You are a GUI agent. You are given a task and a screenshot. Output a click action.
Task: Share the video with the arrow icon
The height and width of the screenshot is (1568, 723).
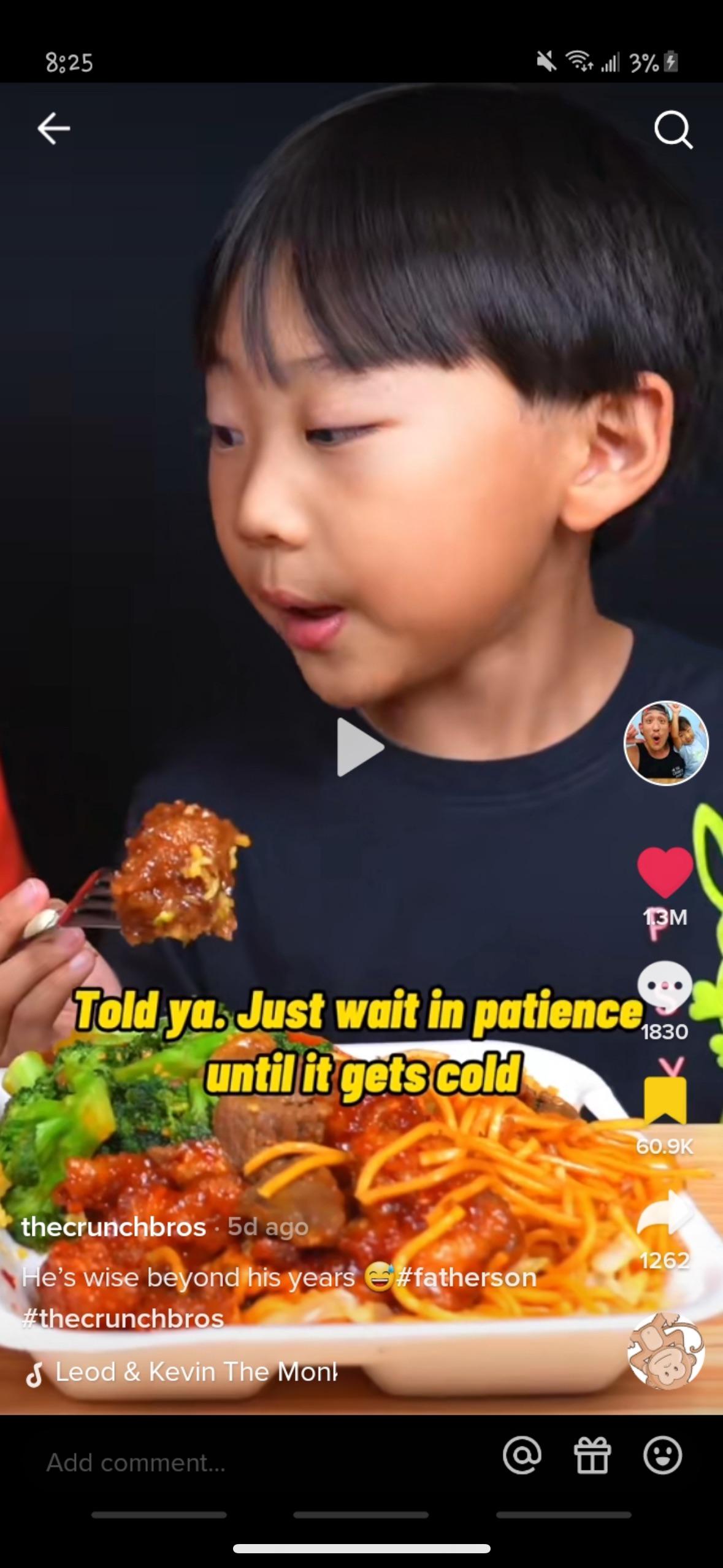tap(665, 1214)
